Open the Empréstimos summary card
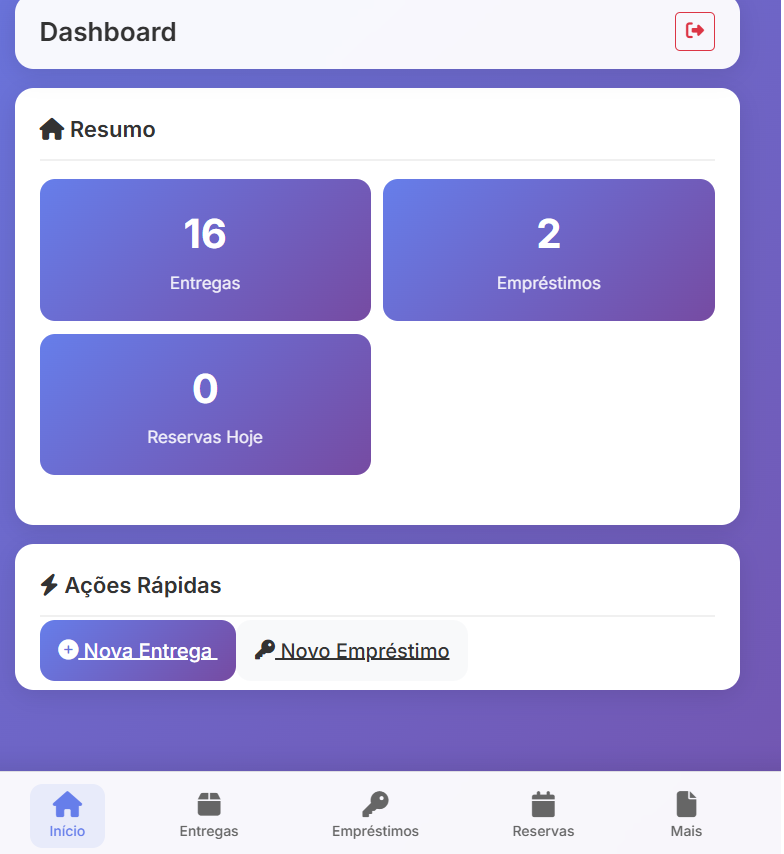Viewport: 784px width, 854px height. tap(548, 250)
